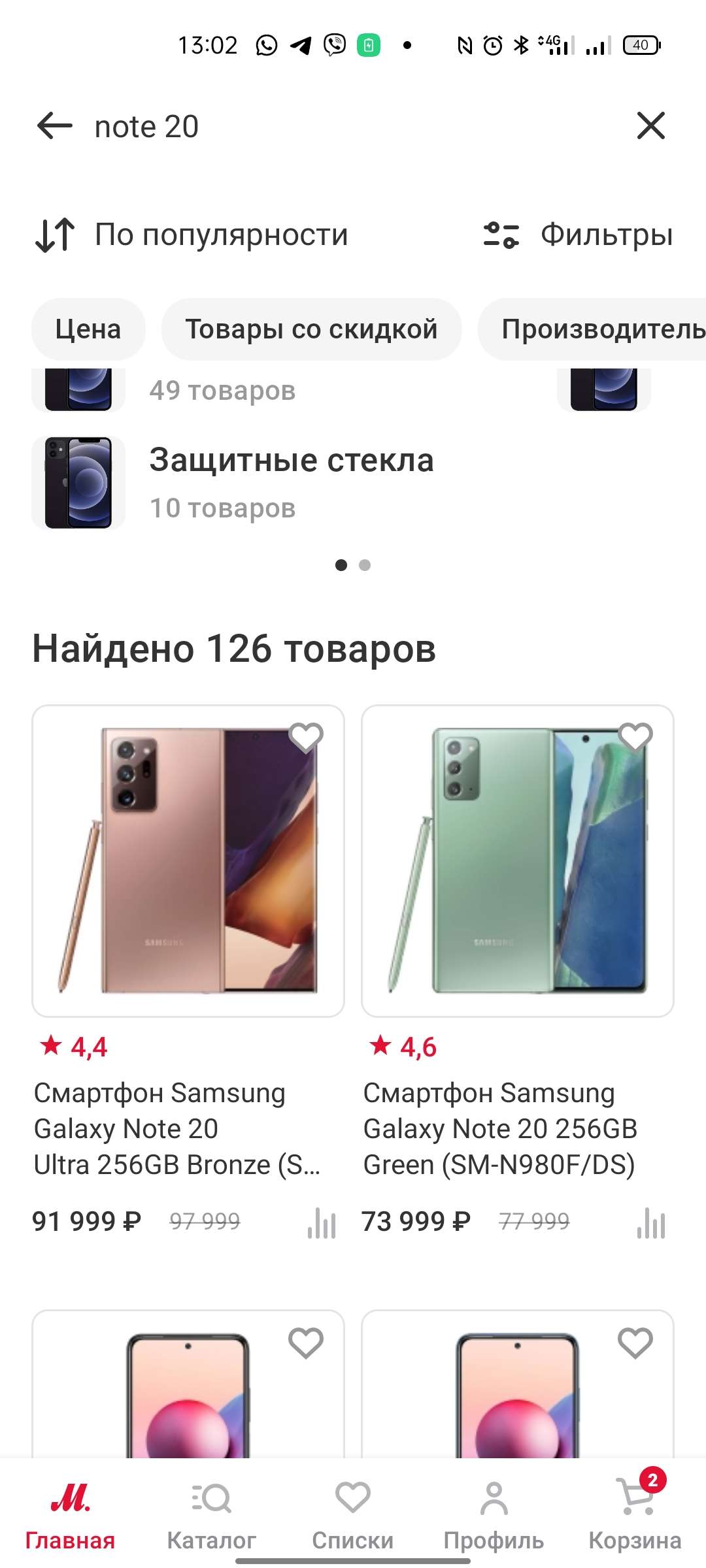Add Galaxy Note 20 Green to favorites
706x1568 pixels.
635,738
